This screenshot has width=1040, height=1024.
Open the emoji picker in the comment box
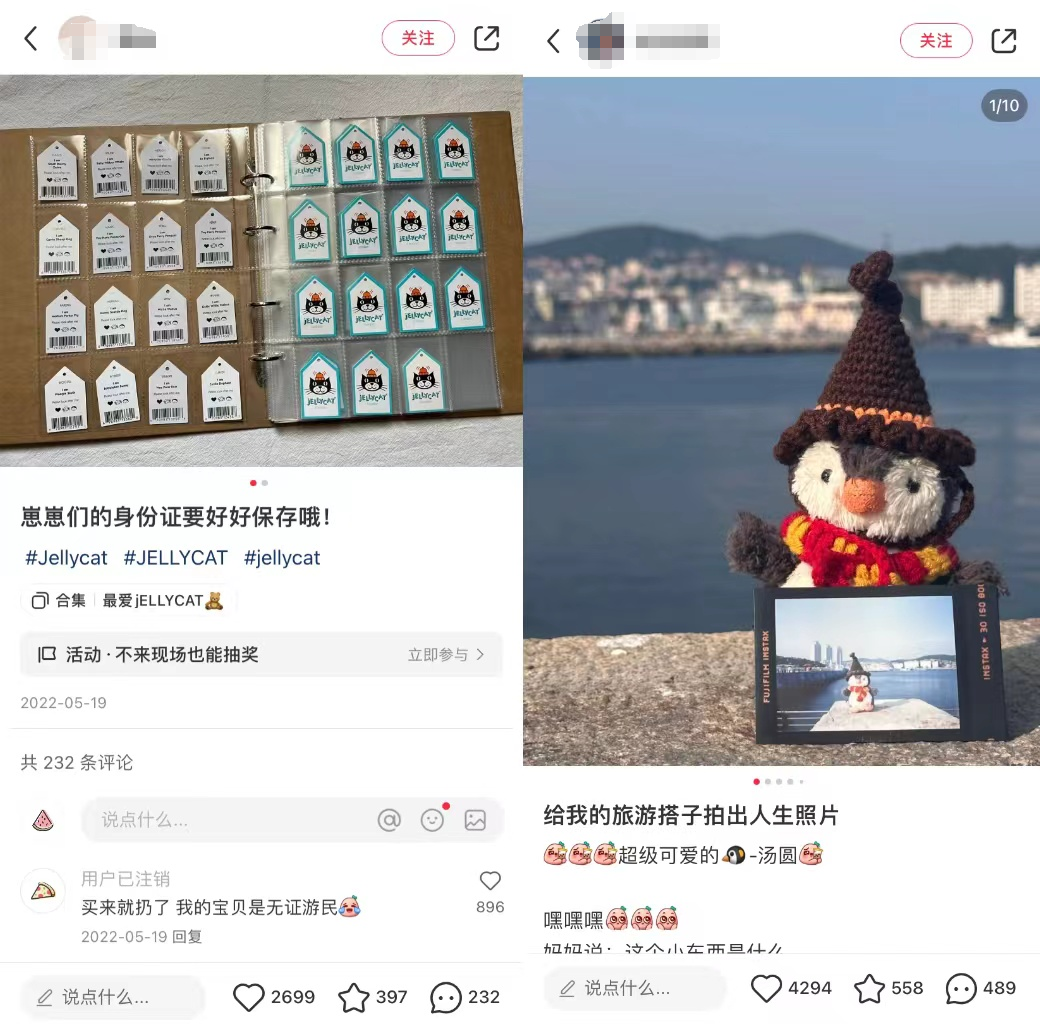(432, 820)
